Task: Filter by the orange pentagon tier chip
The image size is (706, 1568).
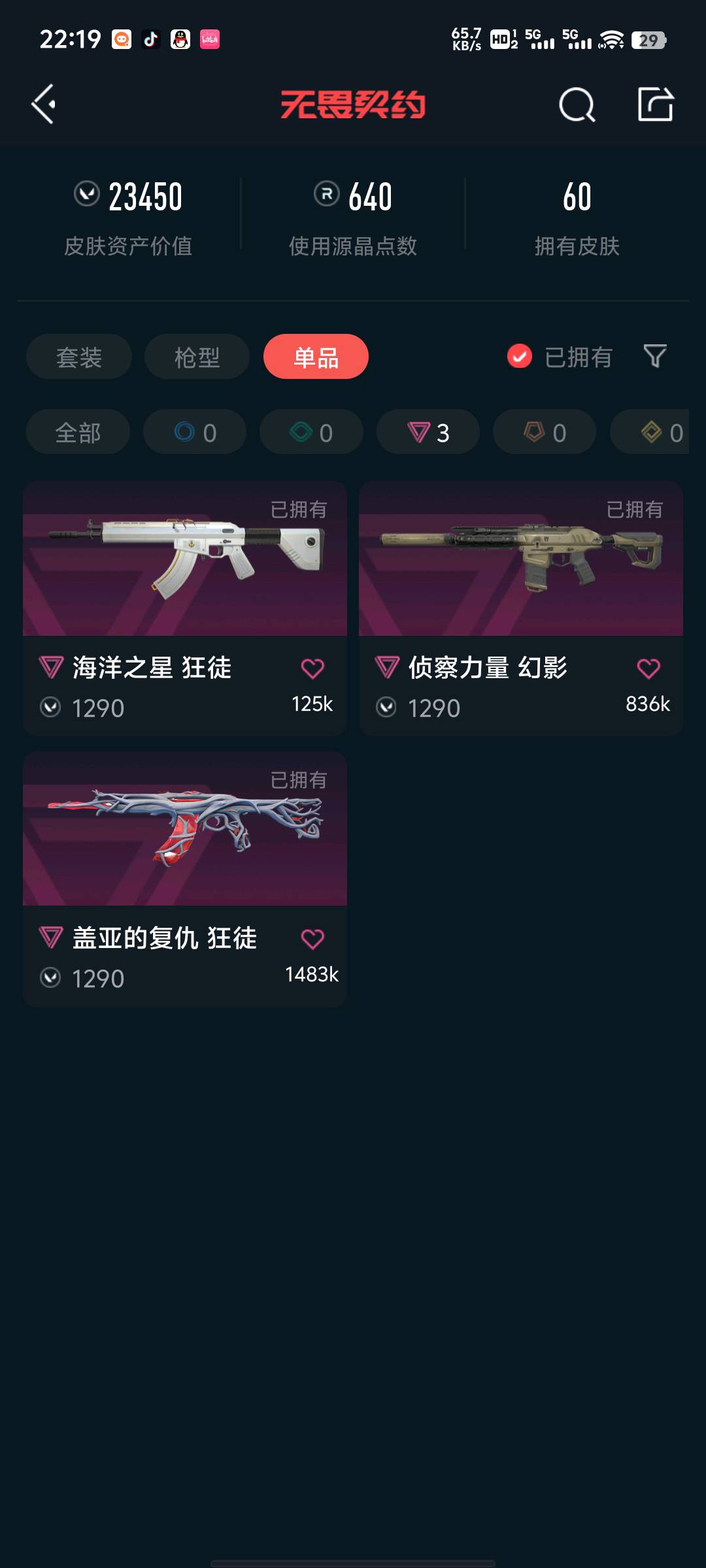Action: click(x=545, y=432)
